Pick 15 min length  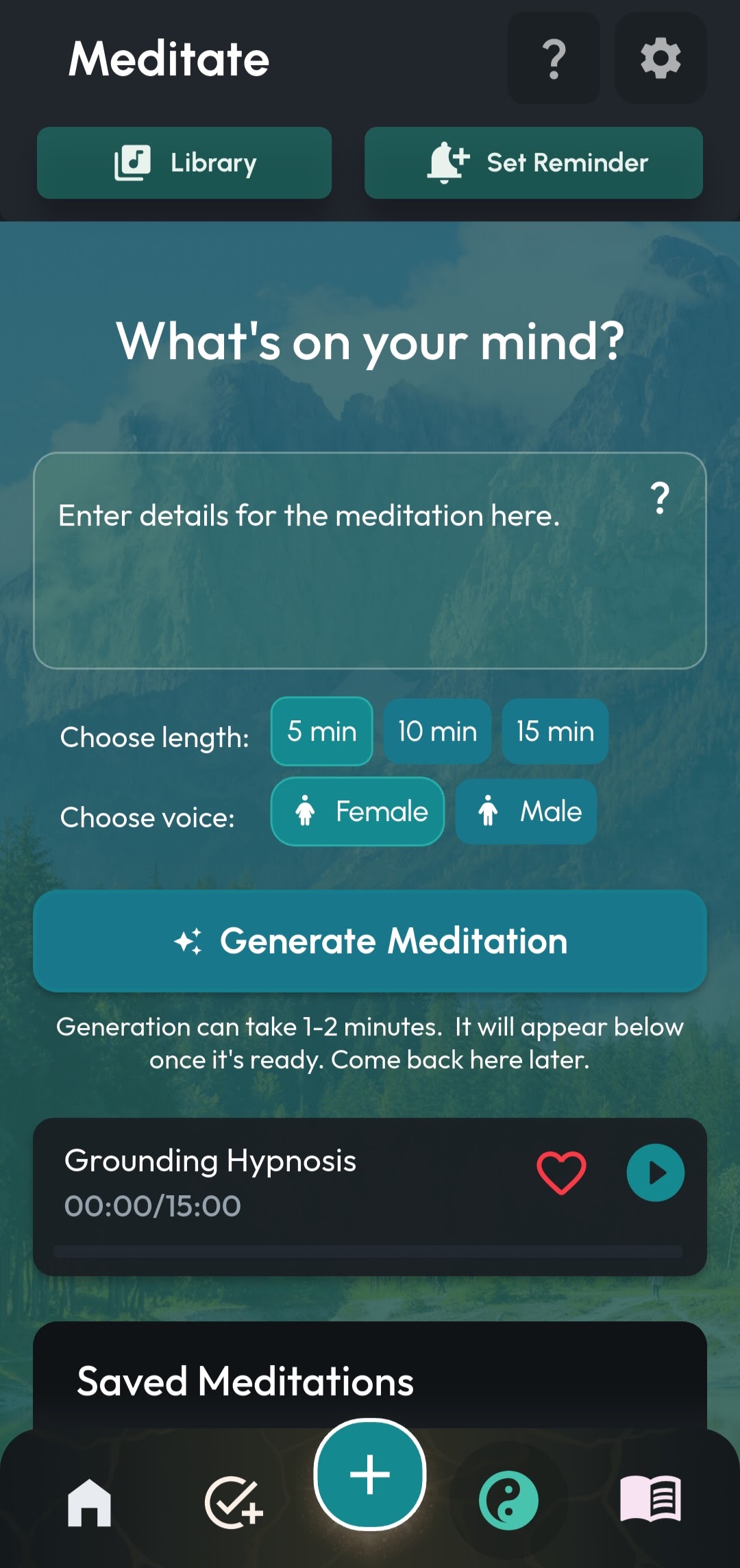tap(555, 731)
